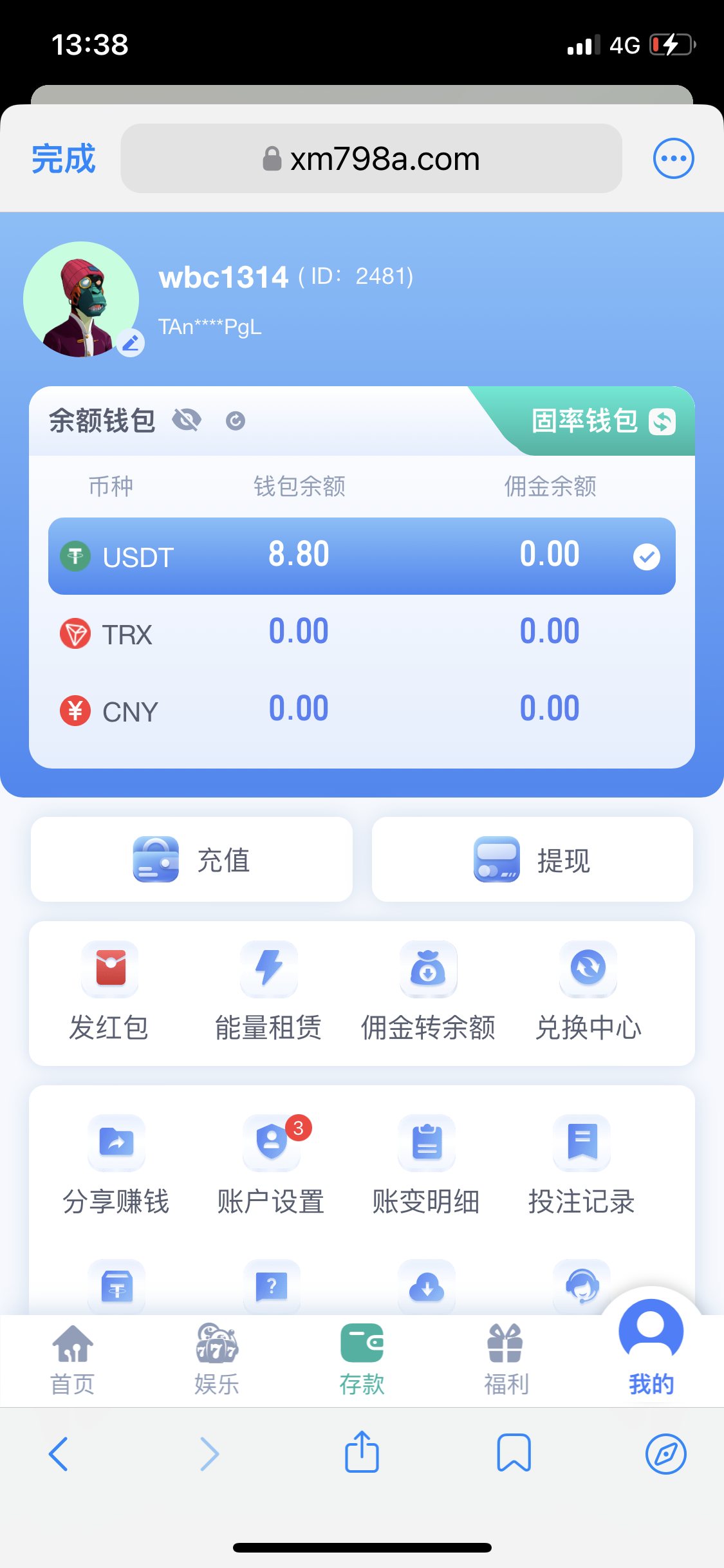
Task: Select the CNY currency row
Action: [x=362, y=711]
